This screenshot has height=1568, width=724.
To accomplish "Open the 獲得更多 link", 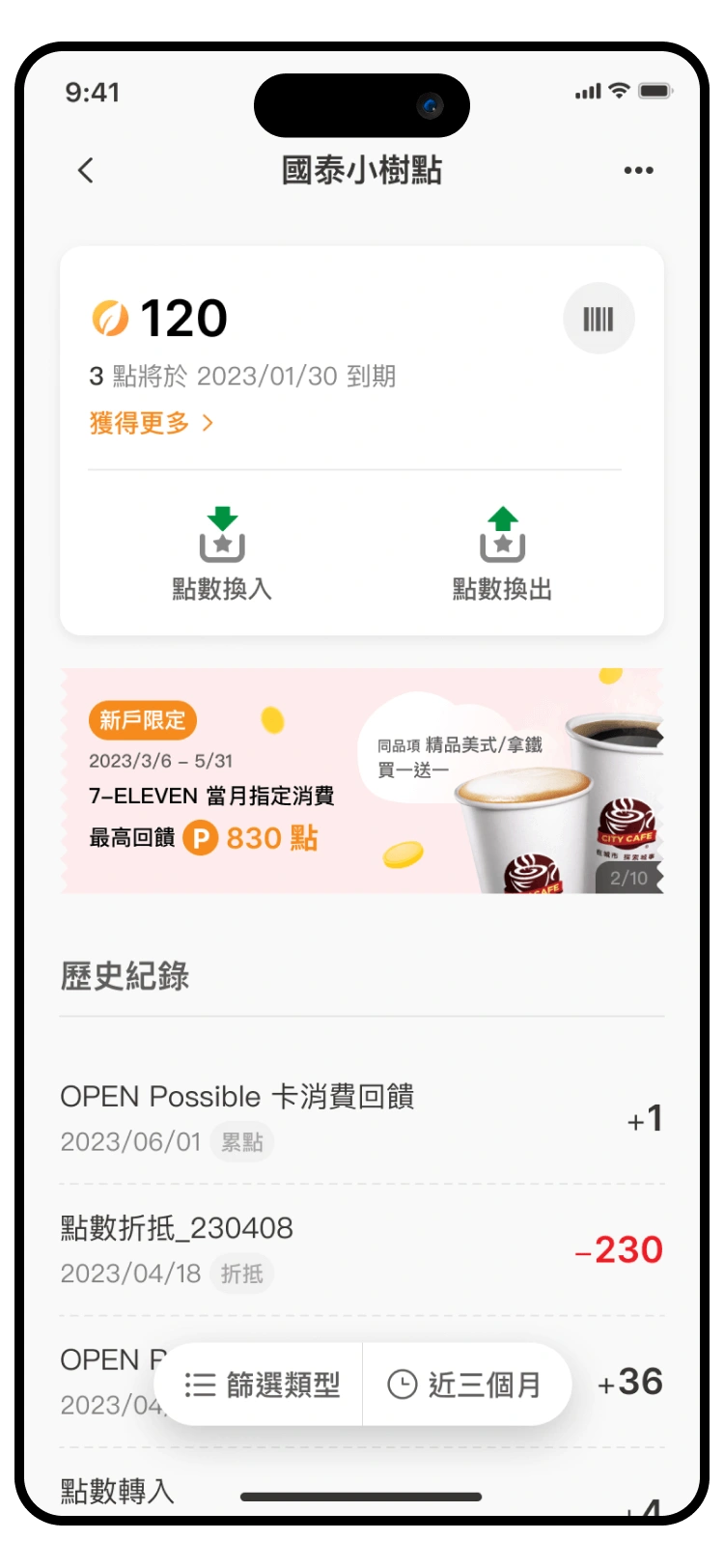I will 152,423.
